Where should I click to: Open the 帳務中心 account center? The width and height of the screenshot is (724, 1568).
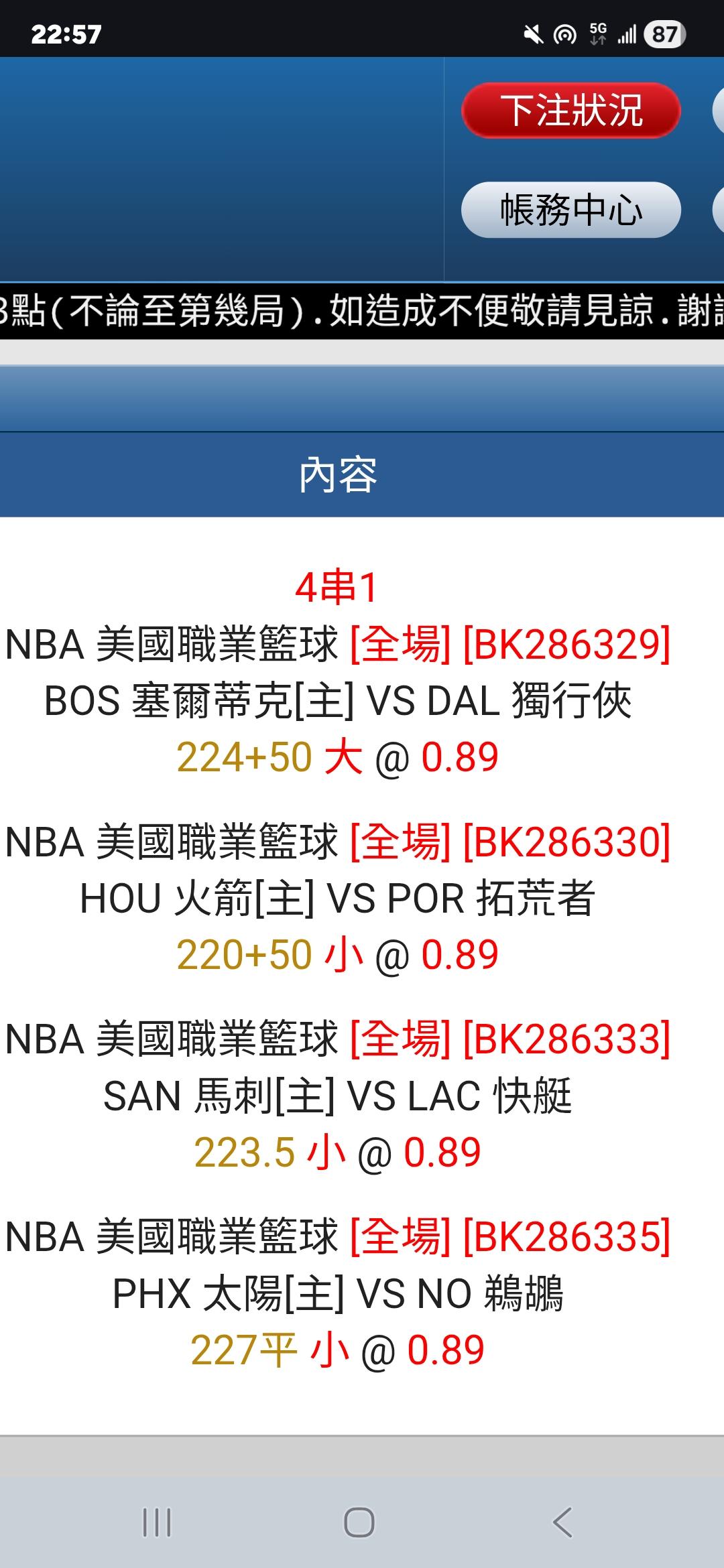pyautogui.click(x=571, y=210)
